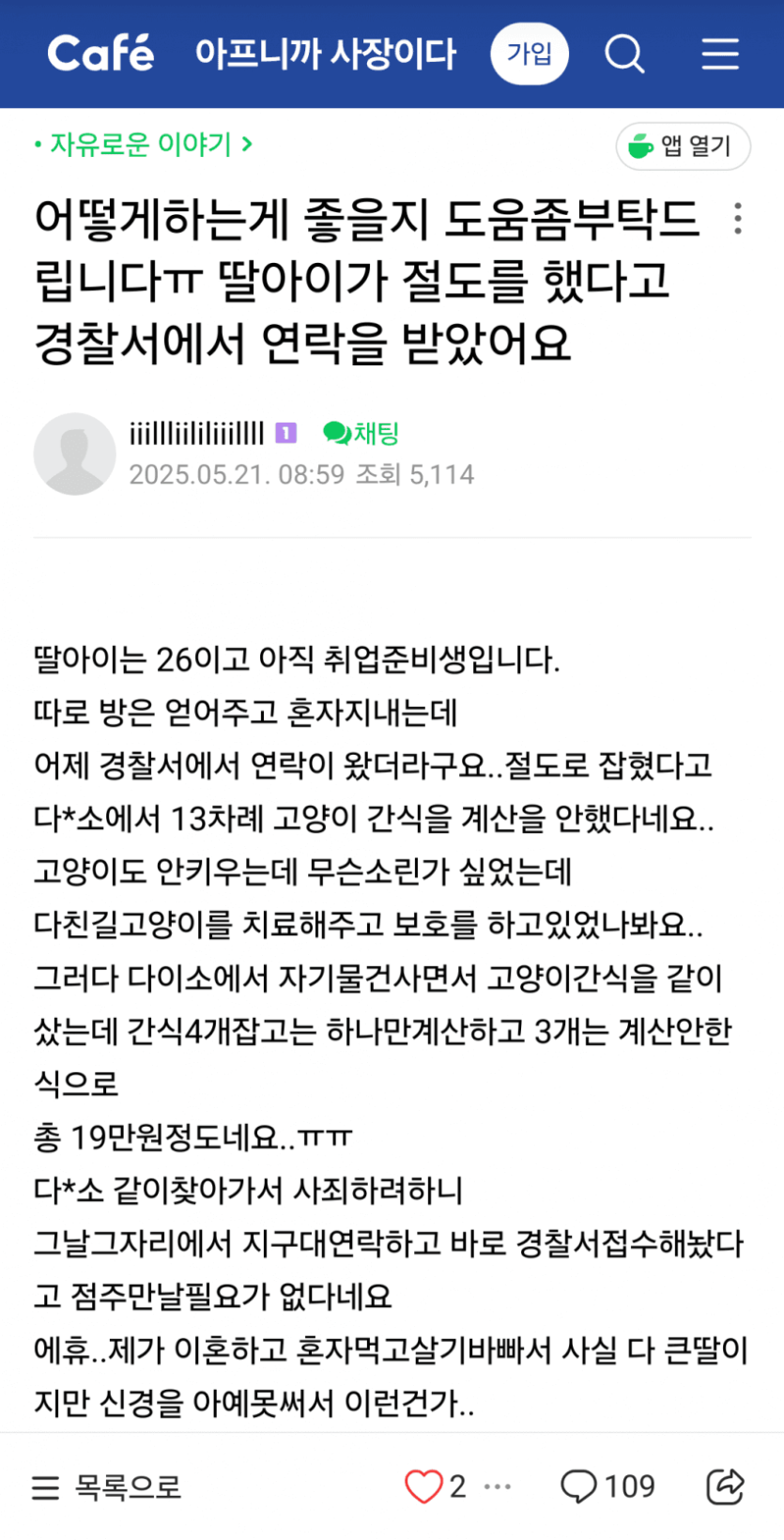Like this post with the heart
784x1540 pixels.
pos(423,1486)
